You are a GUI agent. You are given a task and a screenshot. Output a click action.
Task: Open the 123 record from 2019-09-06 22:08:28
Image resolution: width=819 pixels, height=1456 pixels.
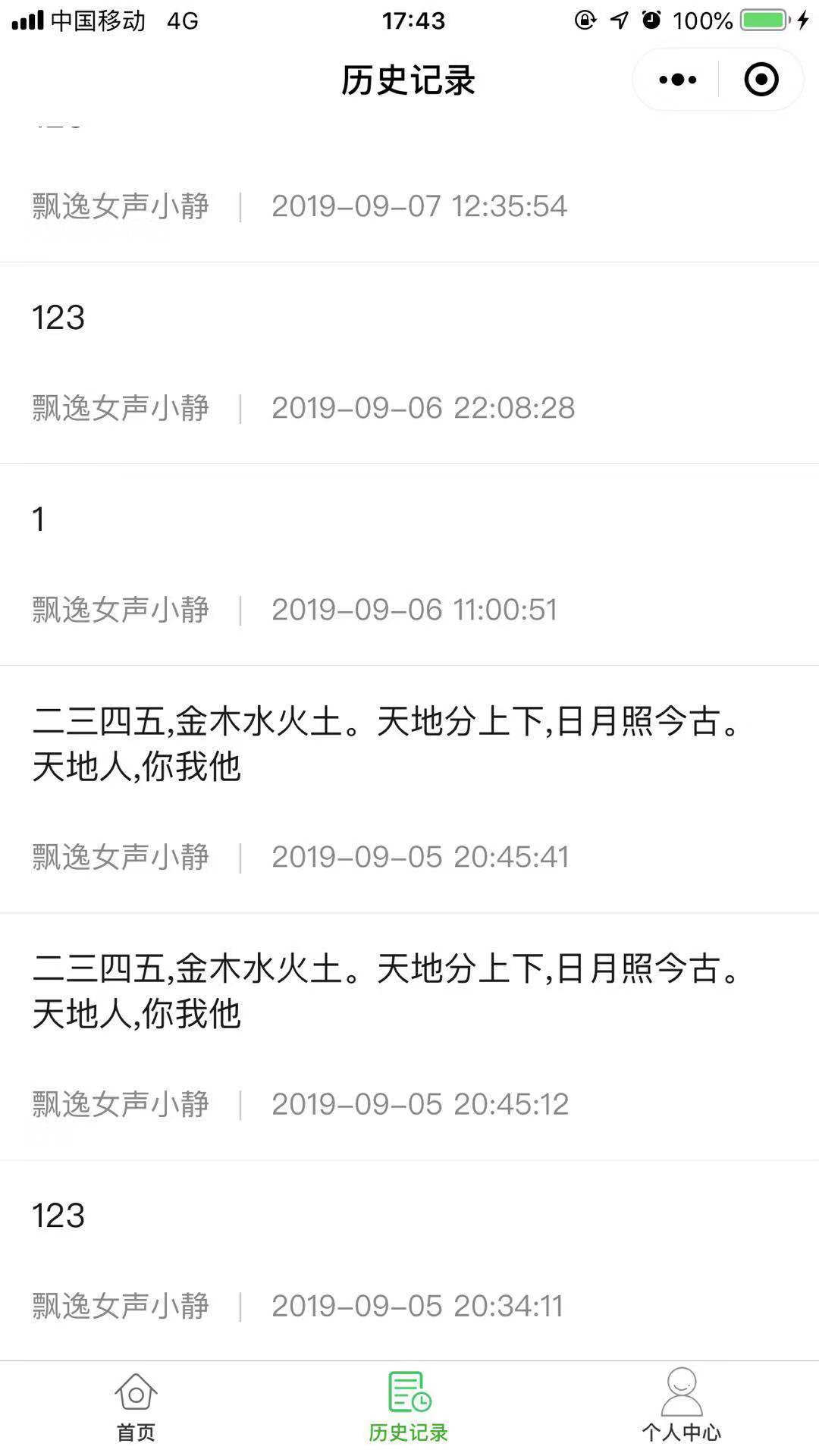click(x=409, y=362)
